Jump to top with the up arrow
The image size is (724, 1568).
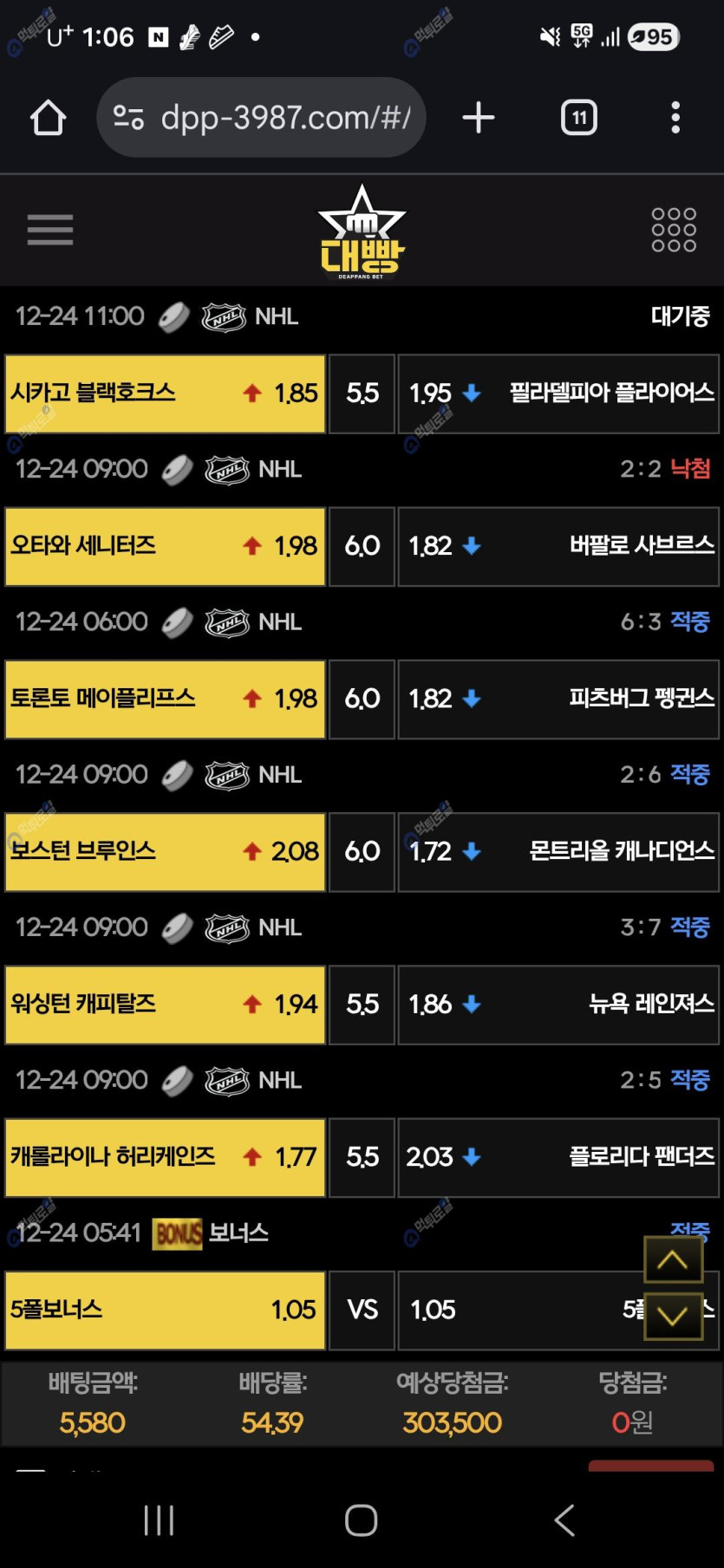673,1259
